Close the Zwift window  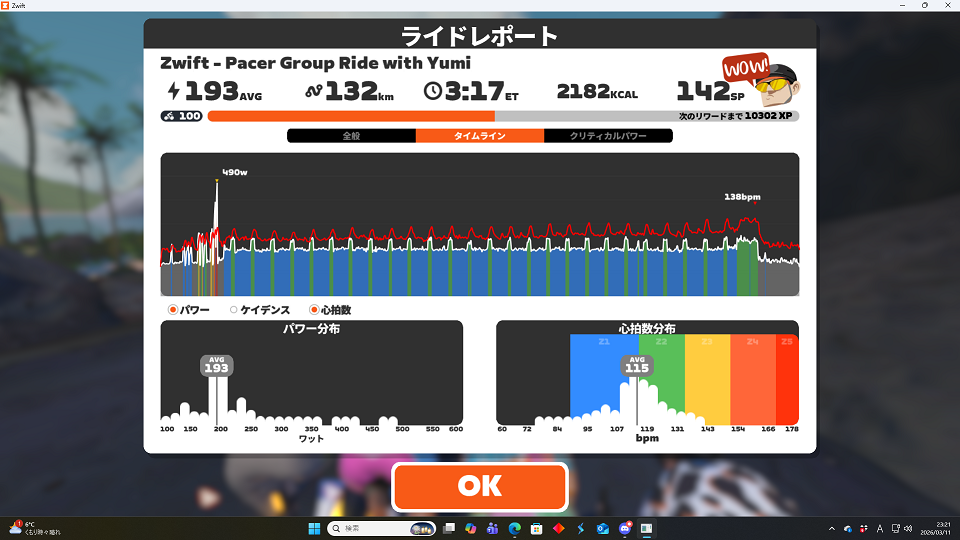pos(949,5)
